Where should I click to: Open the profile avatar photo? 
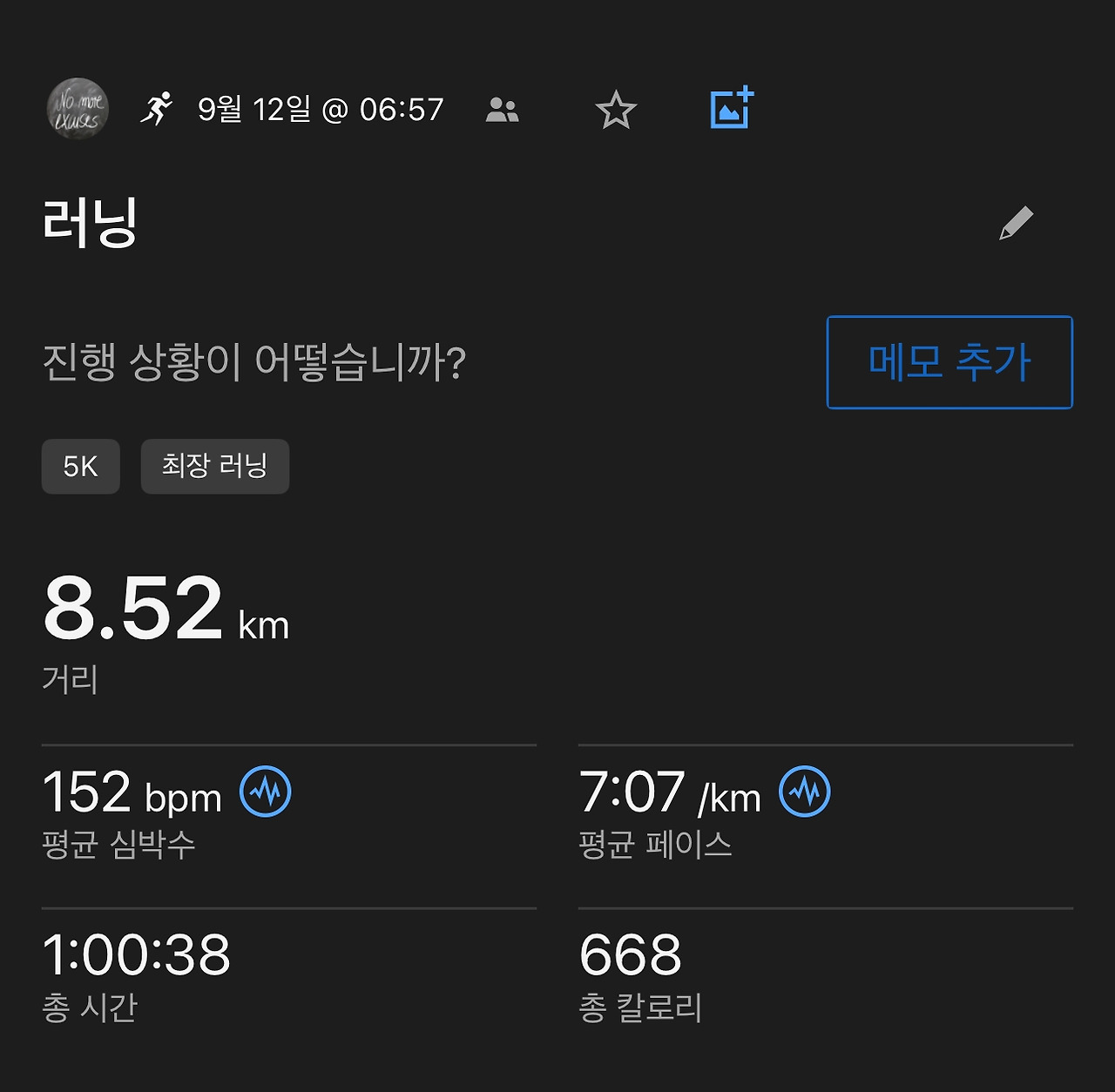[x=78, y=109]
